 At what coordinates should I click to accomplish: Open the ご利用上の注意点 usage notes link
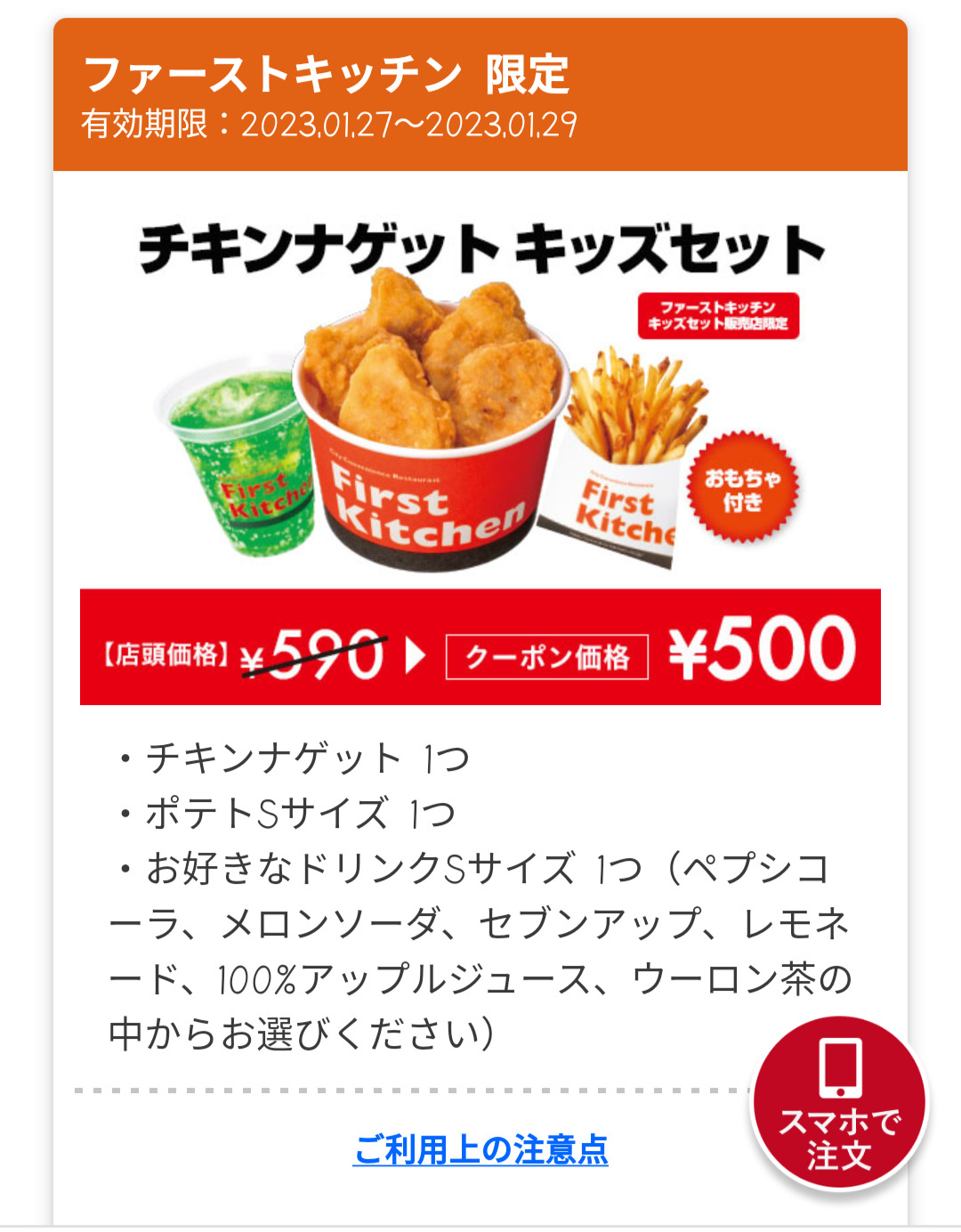[480, 1149]
